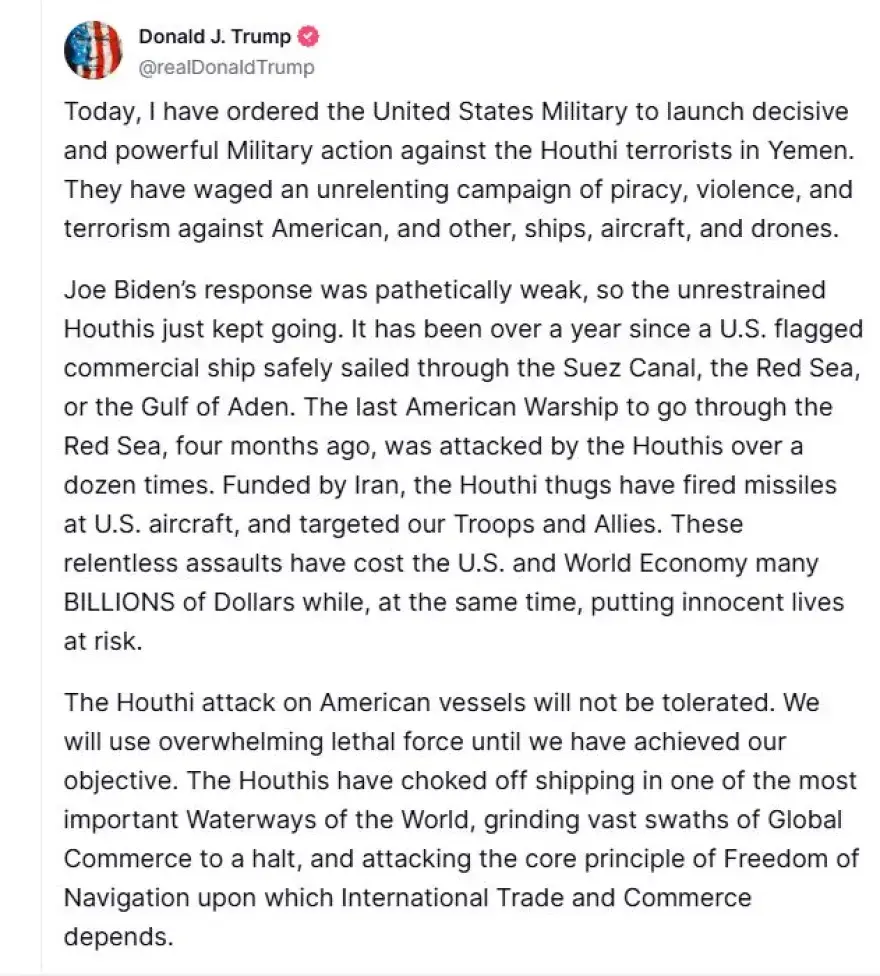
Task: Open Donald J. Trump's profile picture
Action: tap(93, 51)
